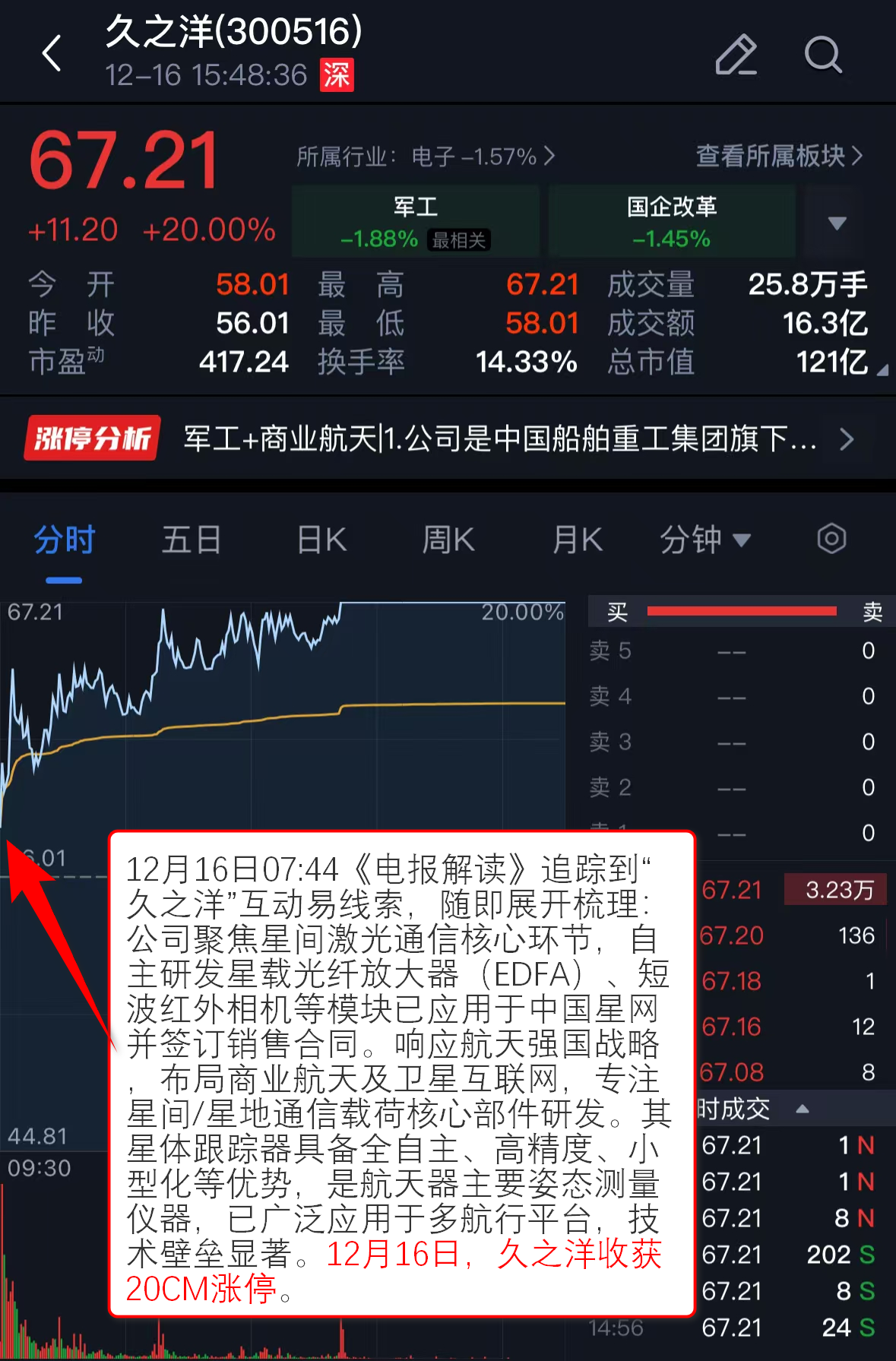This screenshot has width=896, height=1361.
Task: Expand the 分时成交 trade list
Action: click(802, 1109)
